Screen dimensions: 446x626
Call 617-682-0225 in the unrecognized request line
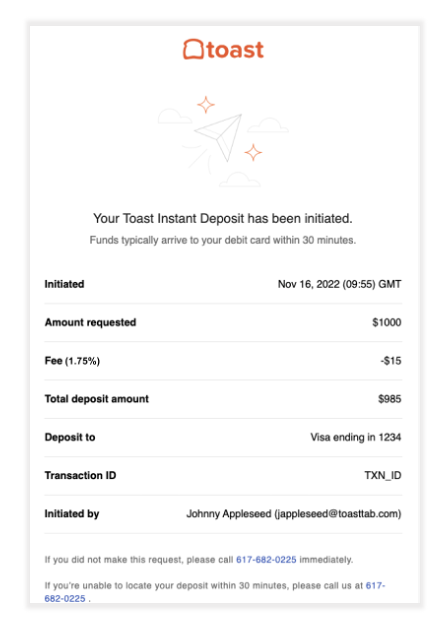coord(266,560)
